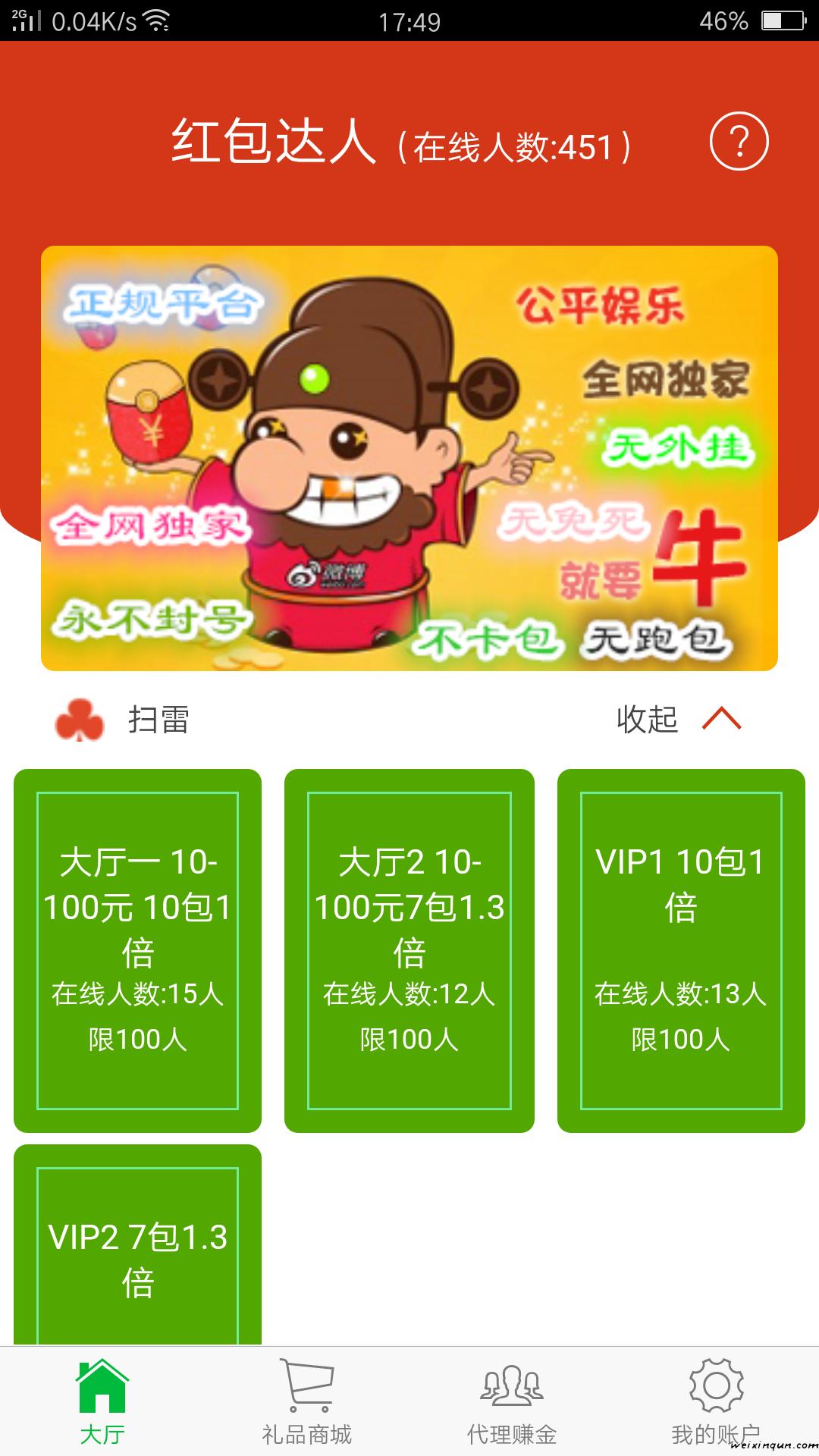This screenshot has height=1456, width=819.
Task: Switch to the 礼品商城 tab
Action: pyautogui.click(x=307, y=1403)
